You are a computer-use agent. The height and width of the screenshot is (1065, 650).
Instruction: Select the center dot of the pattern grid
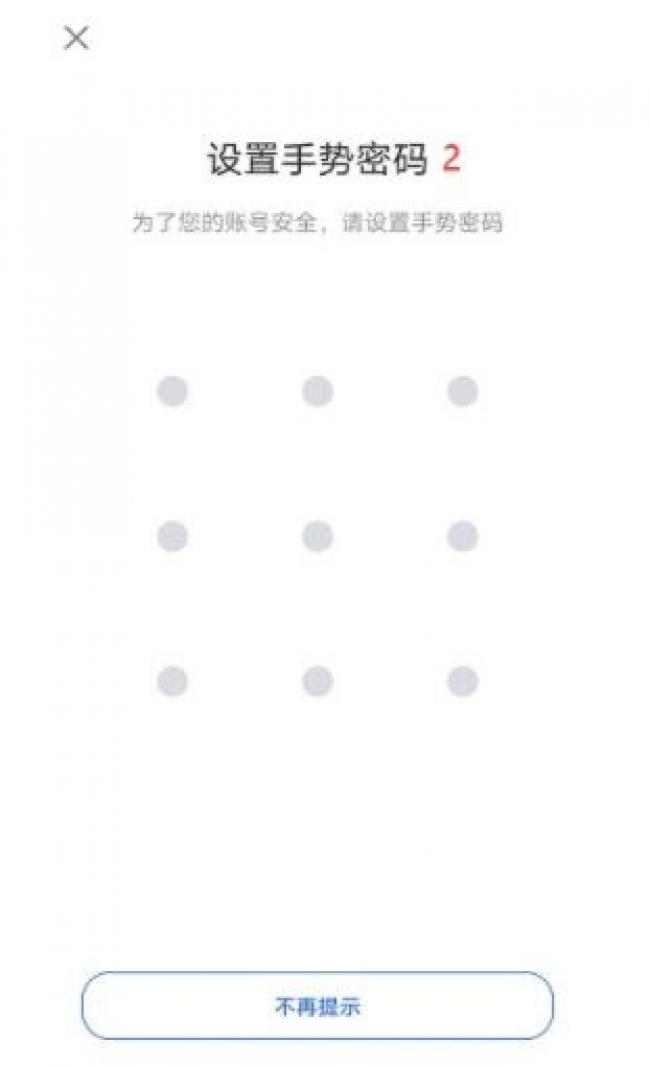click(x=317, y=537)
